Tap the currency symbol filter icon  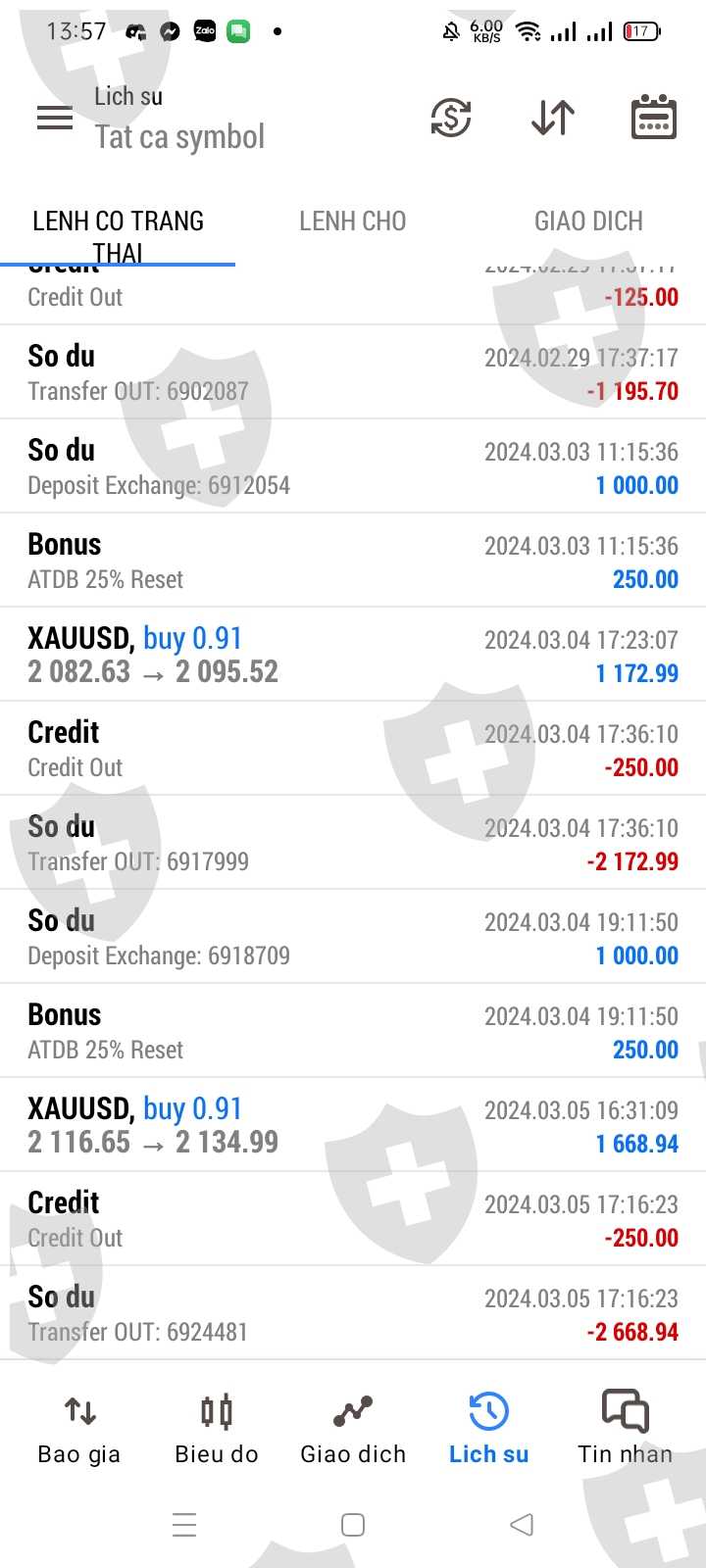point(451,119)
